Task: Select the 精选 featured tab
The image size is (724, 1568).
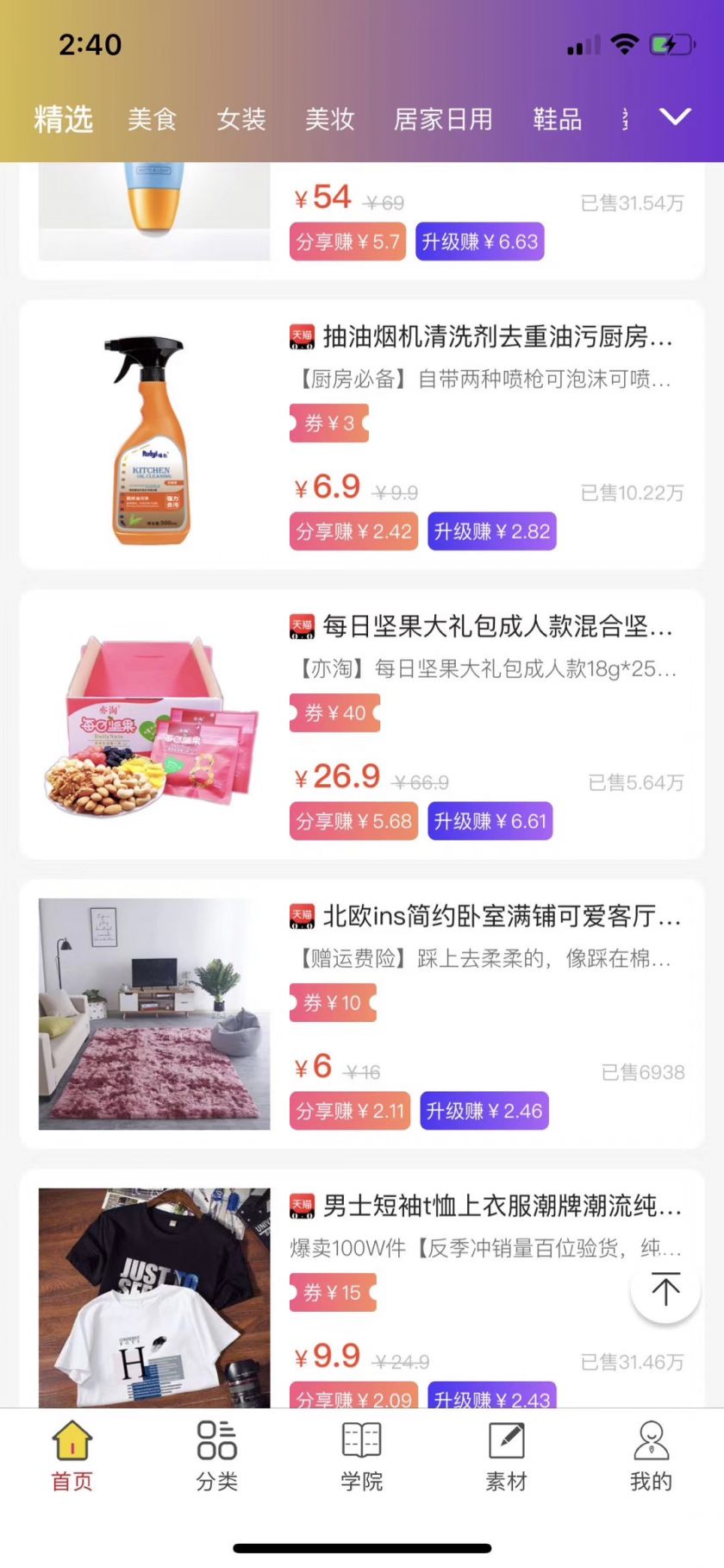Action: (x=64, y=119)
